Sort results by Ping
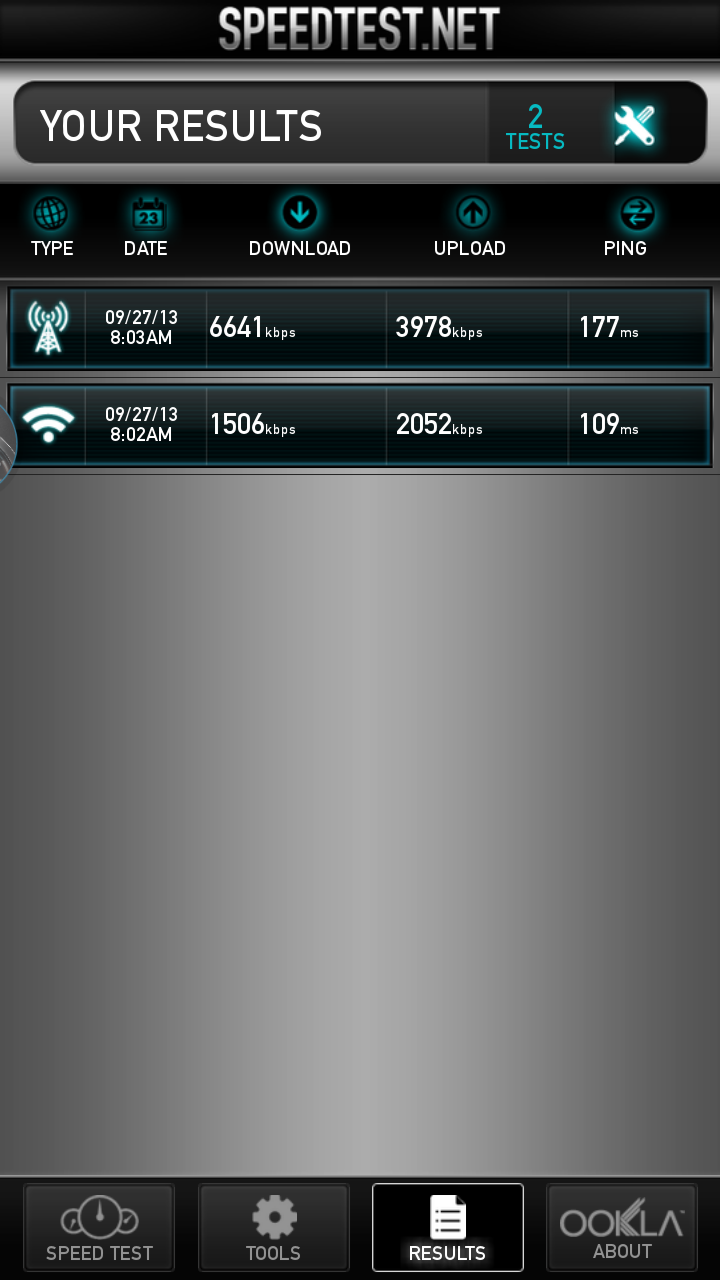Screen dimensions: 720x1280 tap(625, 228)
